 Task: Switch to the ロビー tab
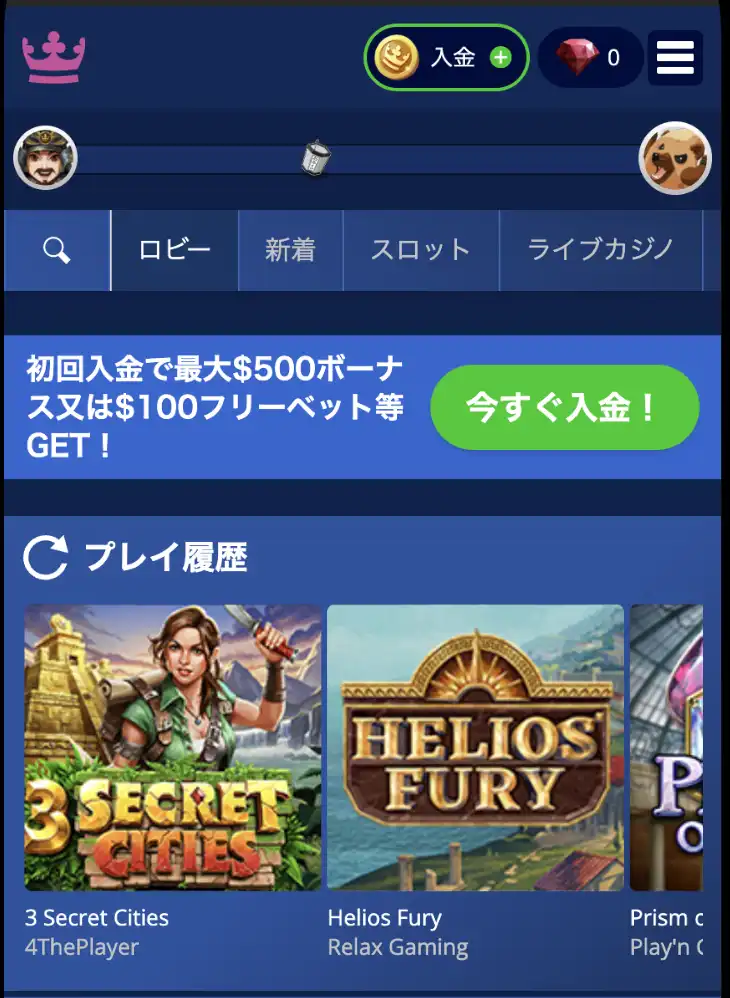click(175, 250)
